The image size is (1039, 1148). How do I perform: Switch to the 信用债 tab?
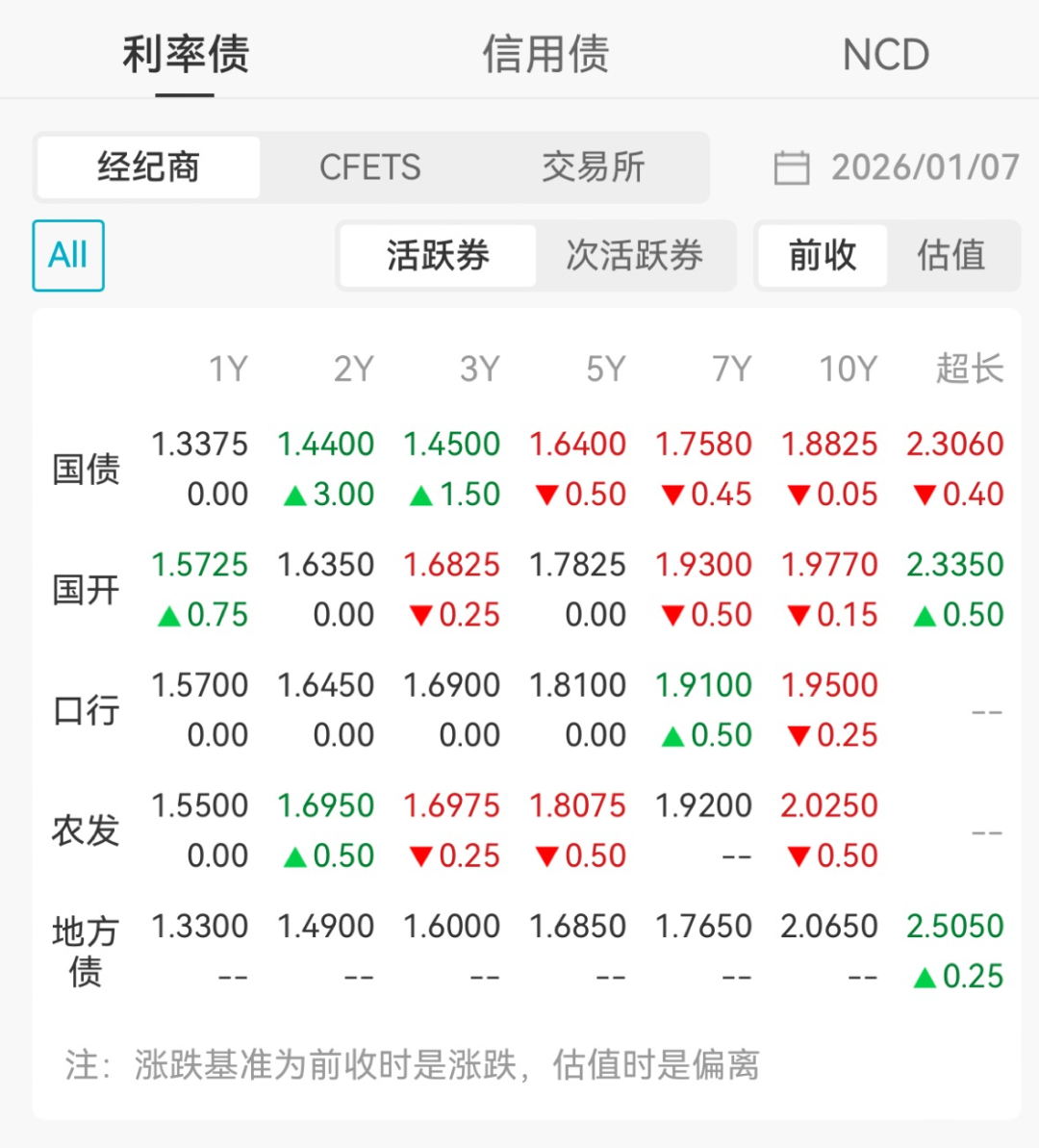545,56
